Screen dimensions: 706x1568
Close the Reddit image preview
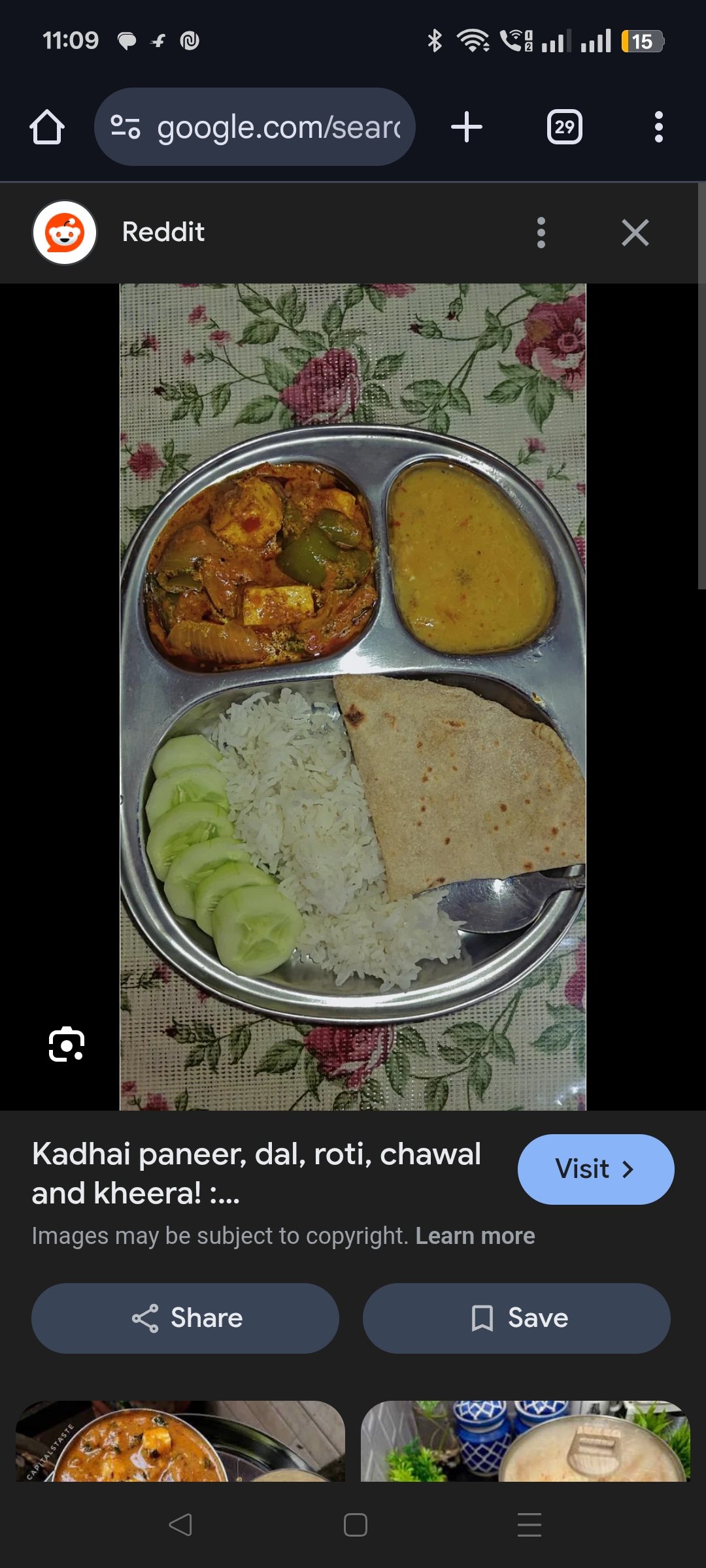tap(635, 233)
